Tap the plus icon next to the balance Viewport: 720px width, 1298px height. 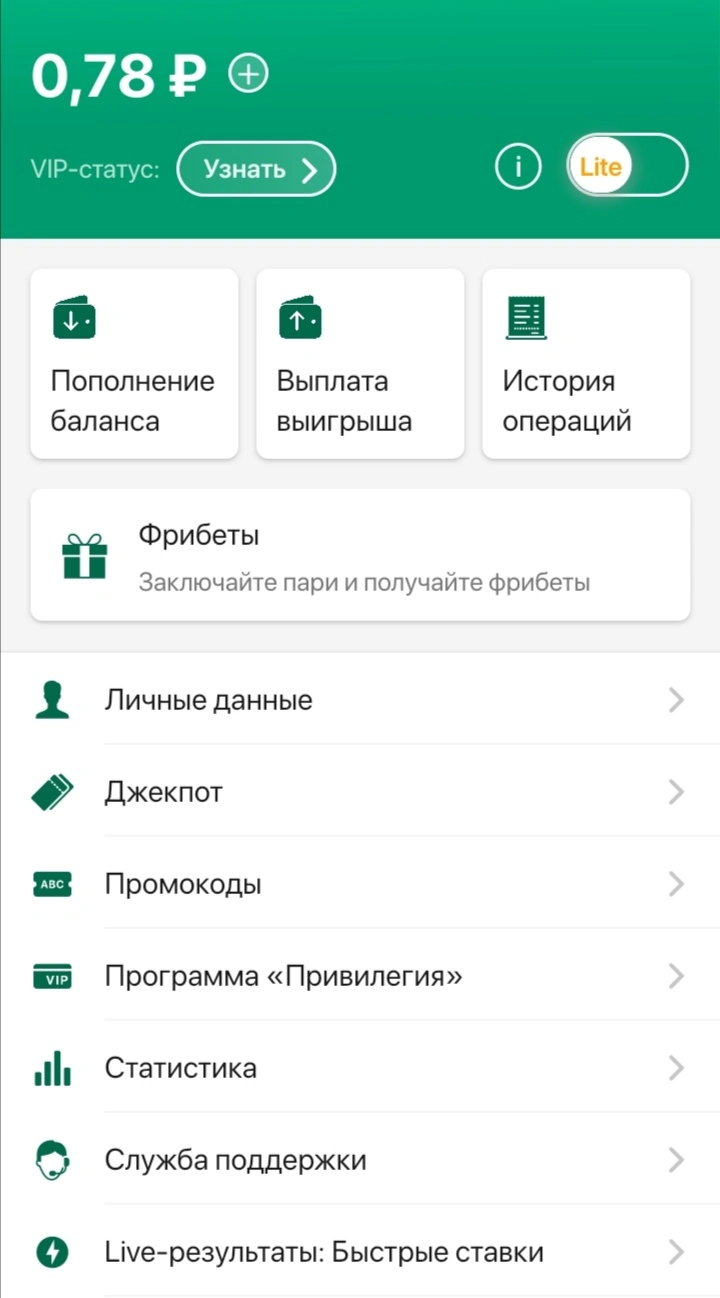pos(249,74)
